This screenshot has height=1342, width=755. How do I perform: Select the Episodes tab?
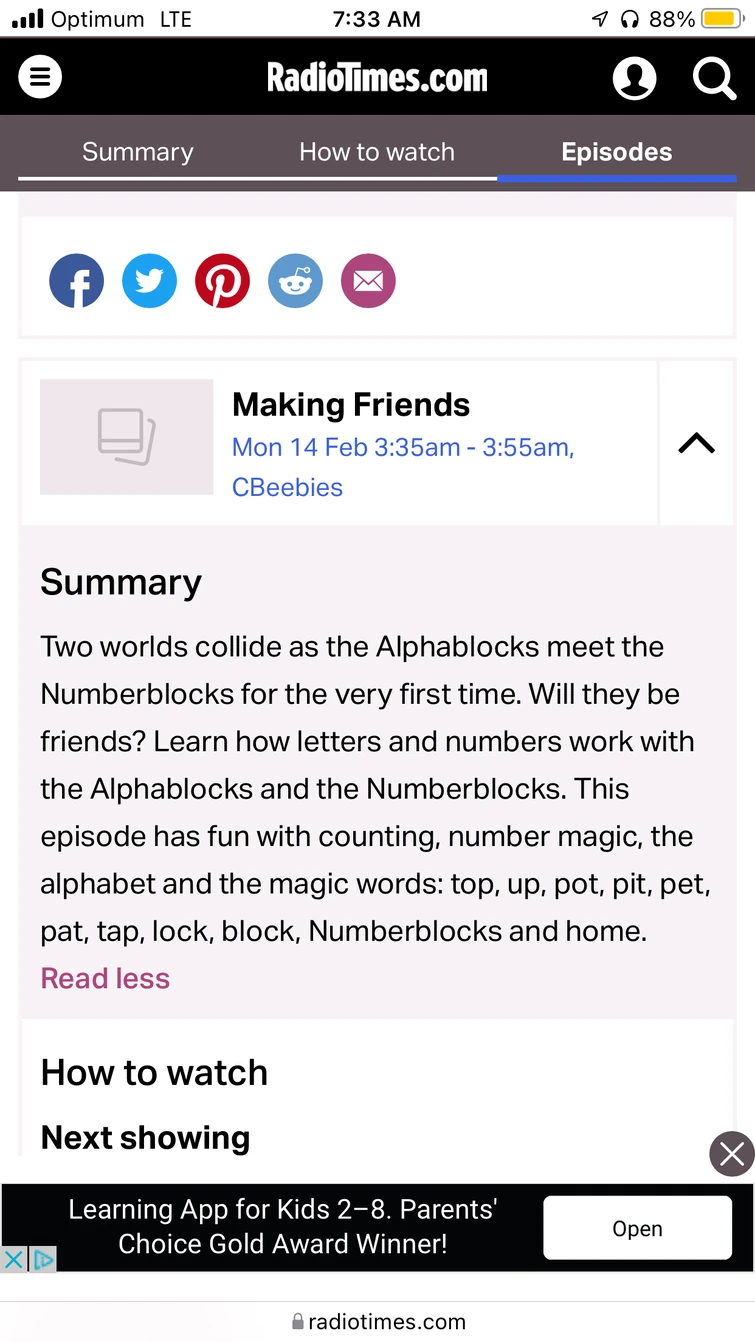[616, 152]
